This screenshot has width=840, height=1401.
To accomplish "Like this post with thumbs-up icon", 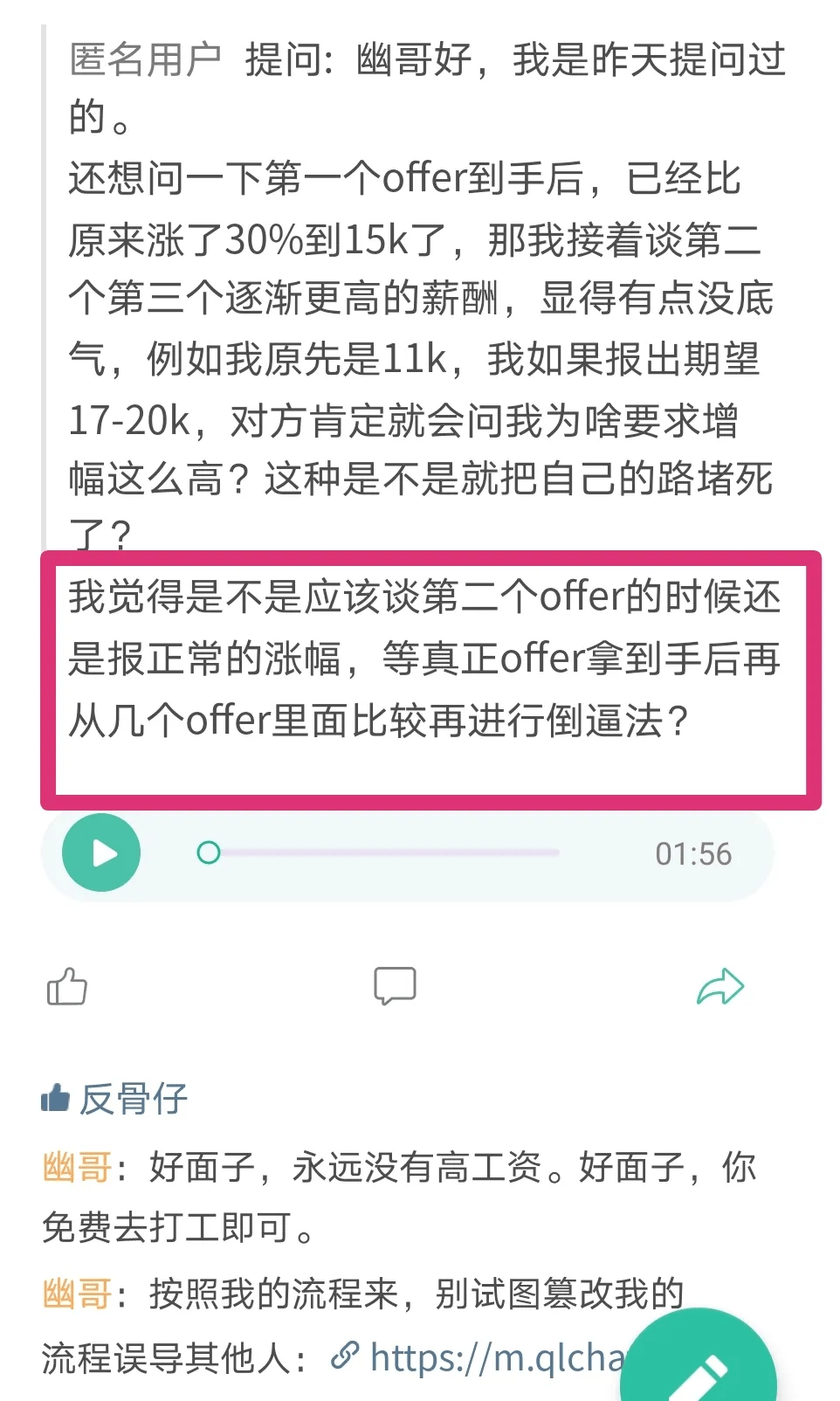I will pyautogui.click(x=67, y=987).
